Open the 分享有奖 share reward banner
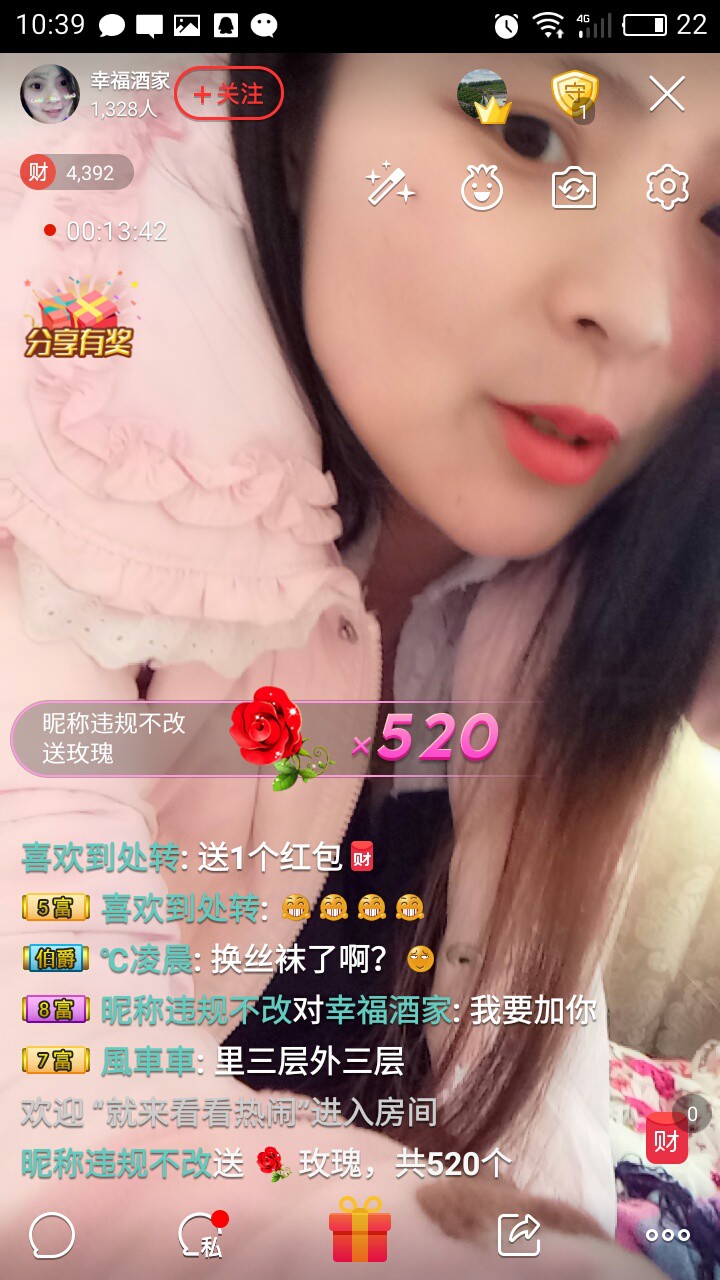The height and width of the screenshot is (1280, 720). [x=79, y=318]
